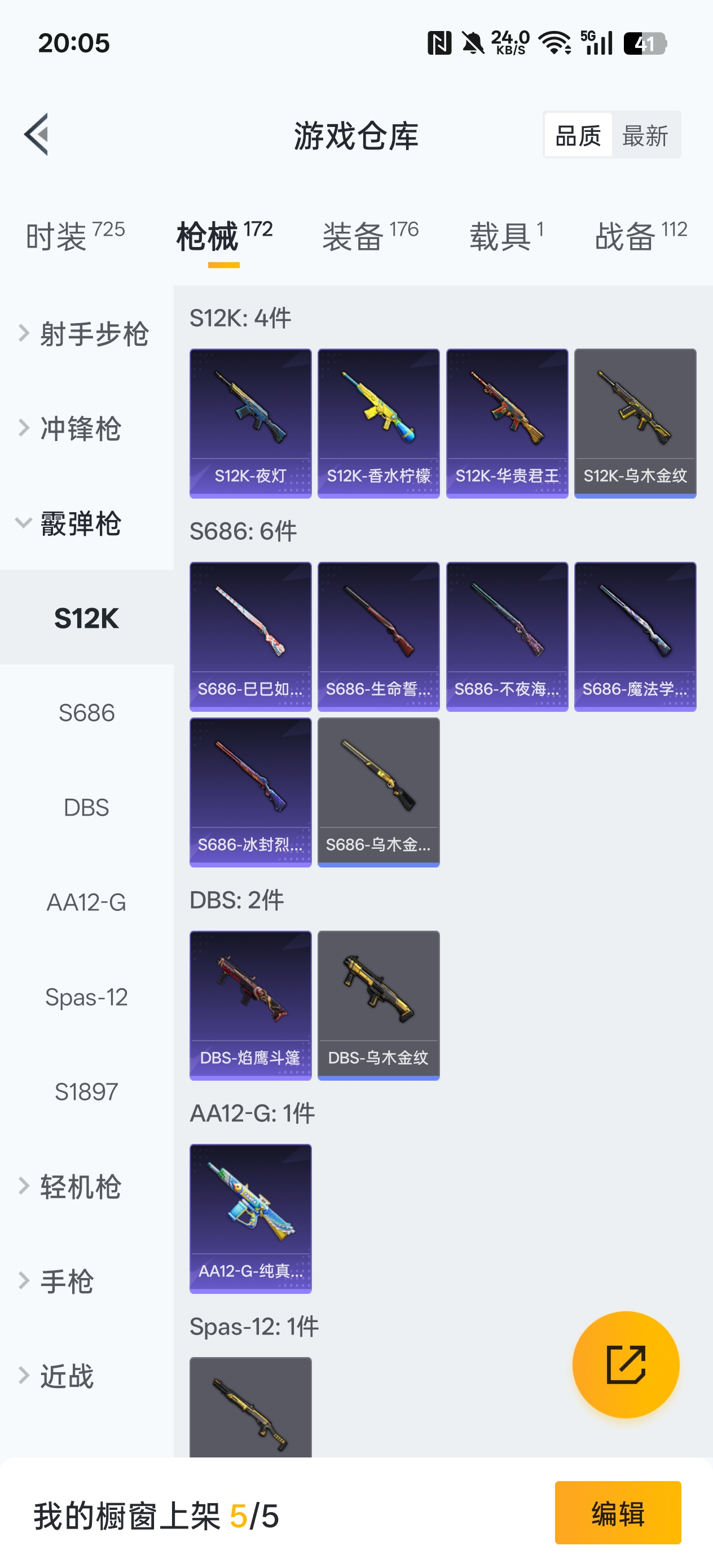Switch to the 时装 tab
The height and width of the screenshot is (1568, 713).
pyautogui.click(x=74, y=236)
